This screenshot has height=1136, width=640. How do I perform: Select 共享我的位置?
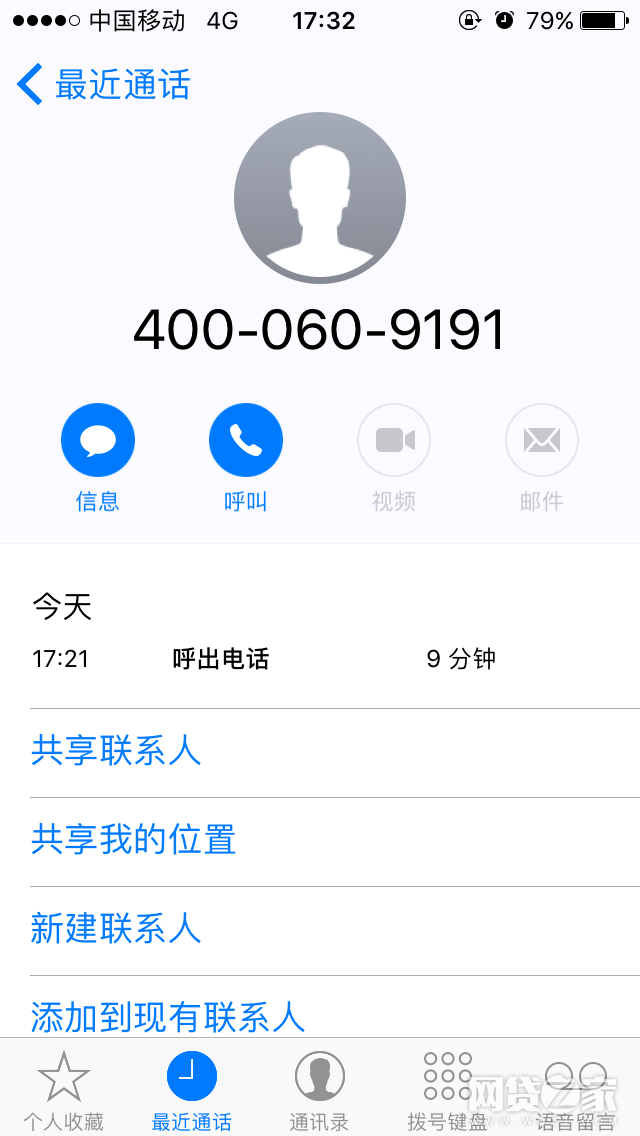coord(334,841)
